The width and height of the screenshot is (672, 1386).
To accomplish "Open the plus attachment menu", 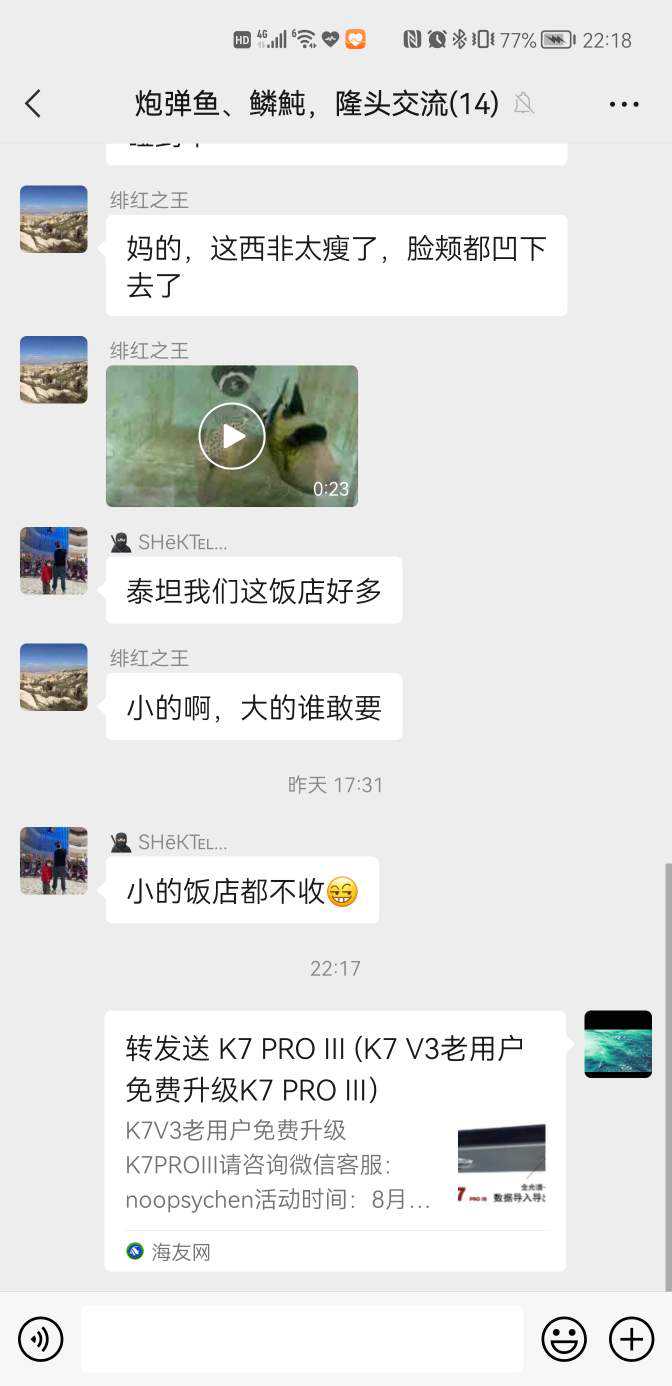I will coord(631,1339).
